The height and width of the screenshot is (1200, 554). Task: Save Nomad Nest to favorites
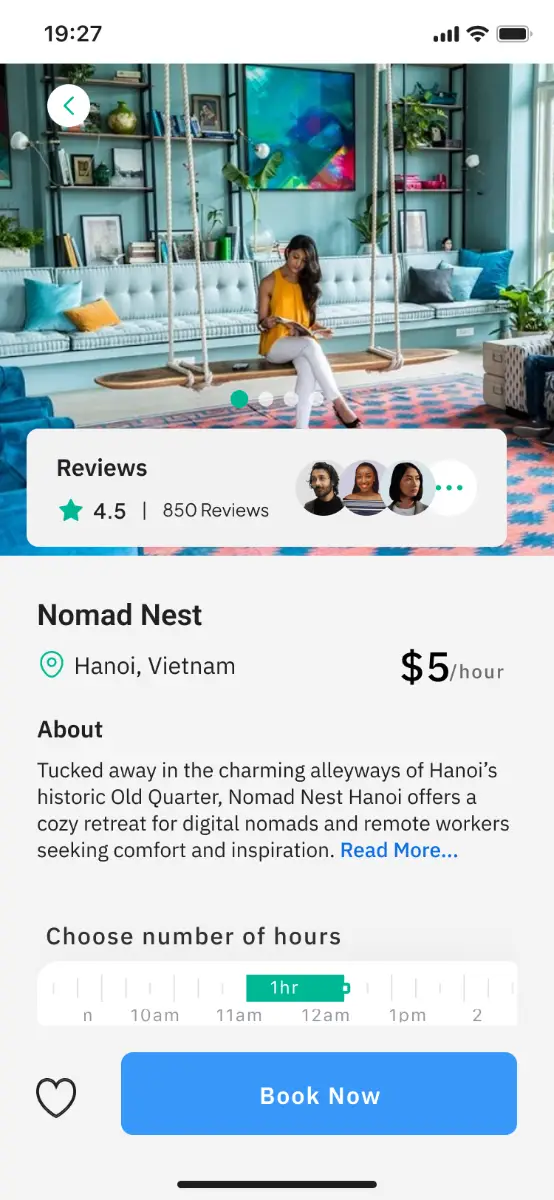tap(56, 1097)
